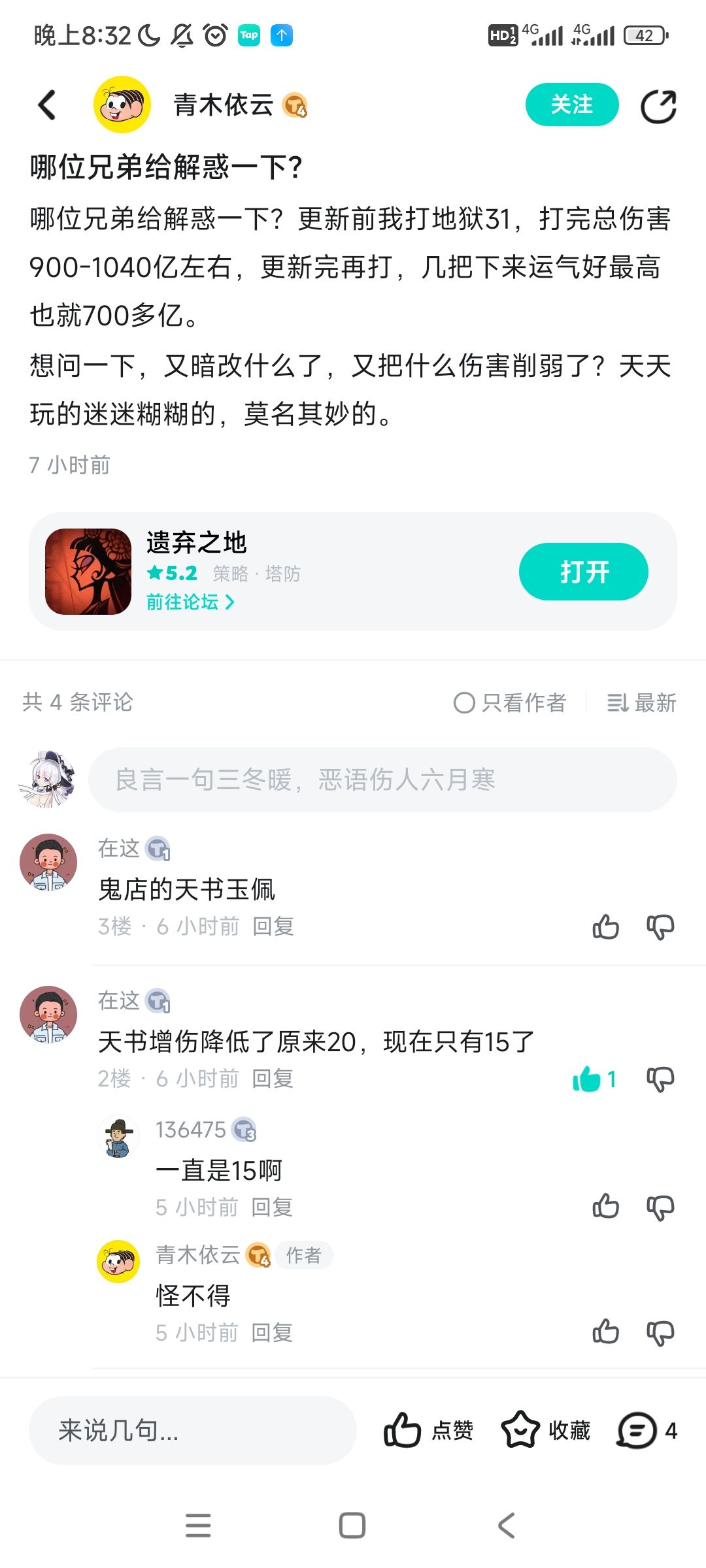The height and width of the screenshot is (1568, 706).
Task: Like the 鬼店的天书玉佩 comment
Action: pos(605,927)
